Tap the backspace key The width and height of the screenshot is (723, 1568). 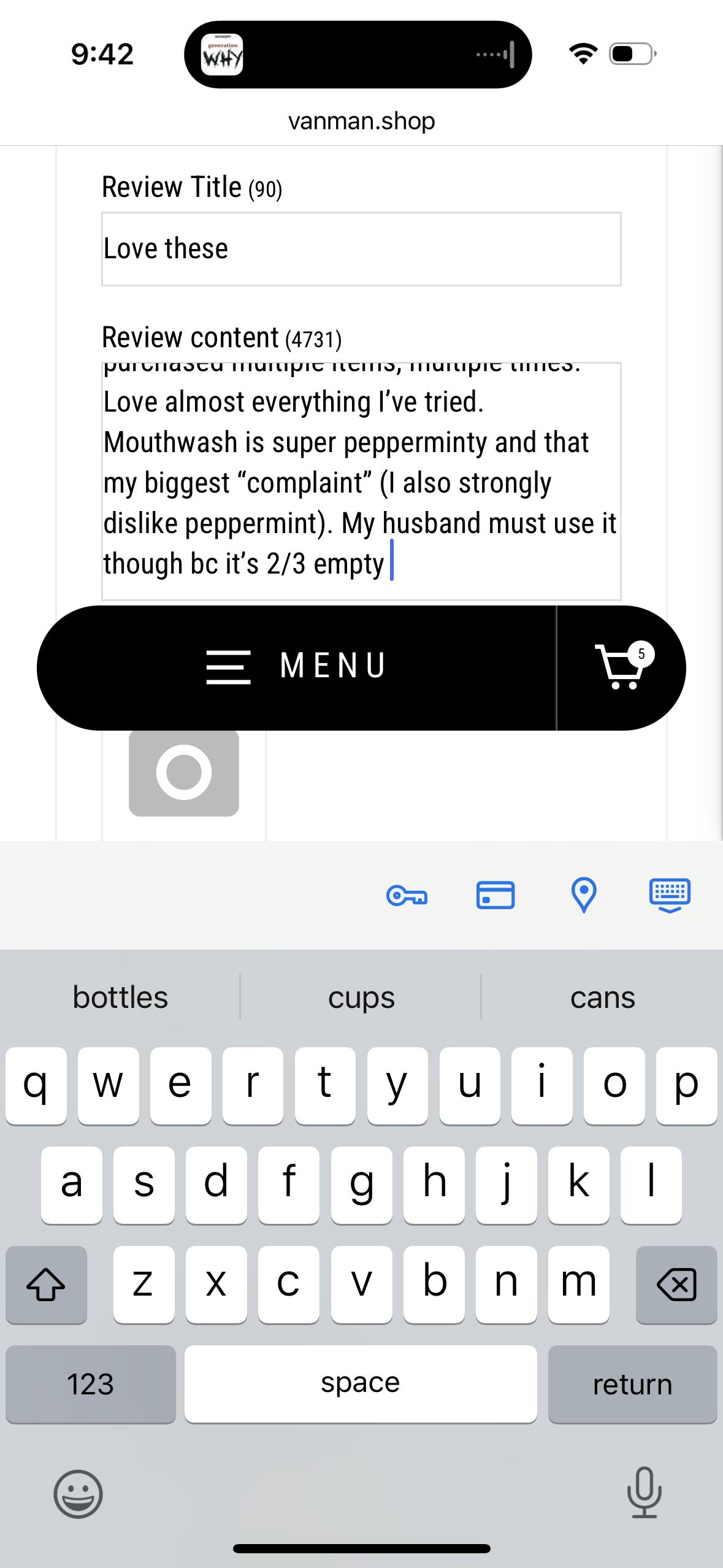pyautogui.click(x=676, y=1284)
